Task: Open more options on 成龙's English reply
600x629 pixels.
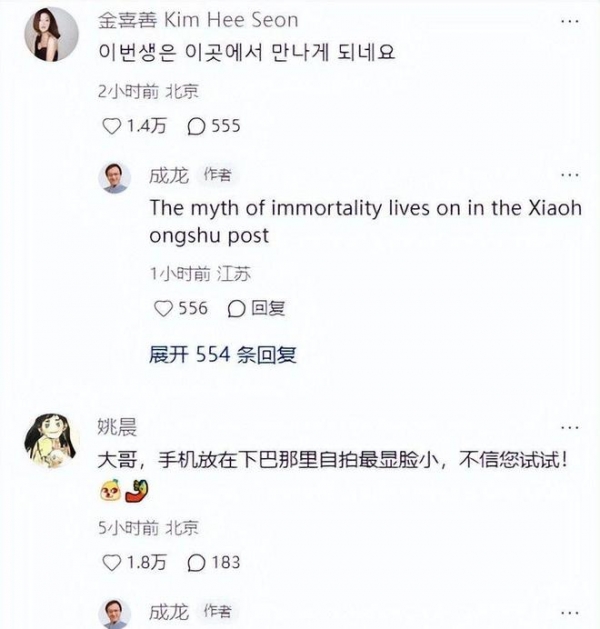Action: (570, 175)
